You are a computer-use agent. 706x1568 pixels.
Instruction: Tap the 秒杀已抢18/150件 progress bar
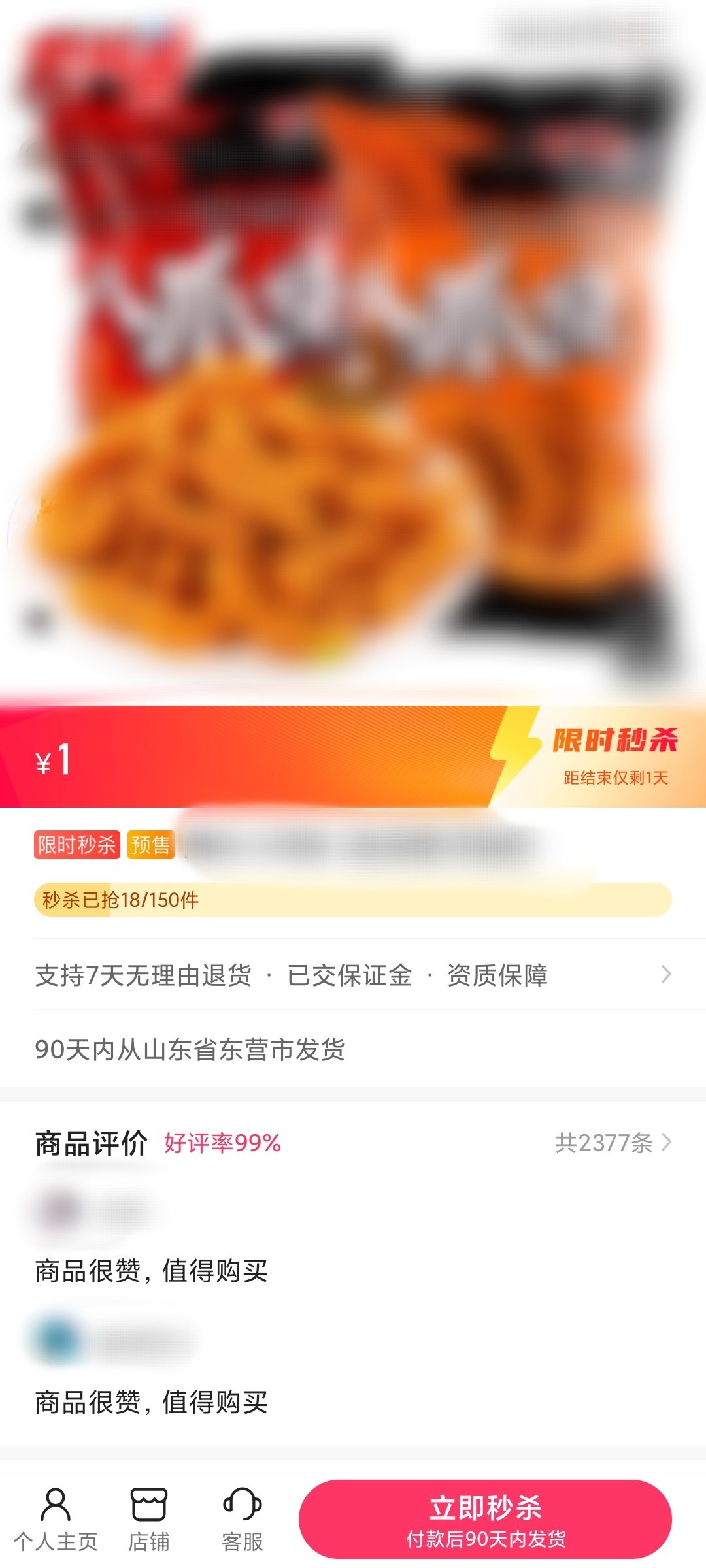(353, 902)
